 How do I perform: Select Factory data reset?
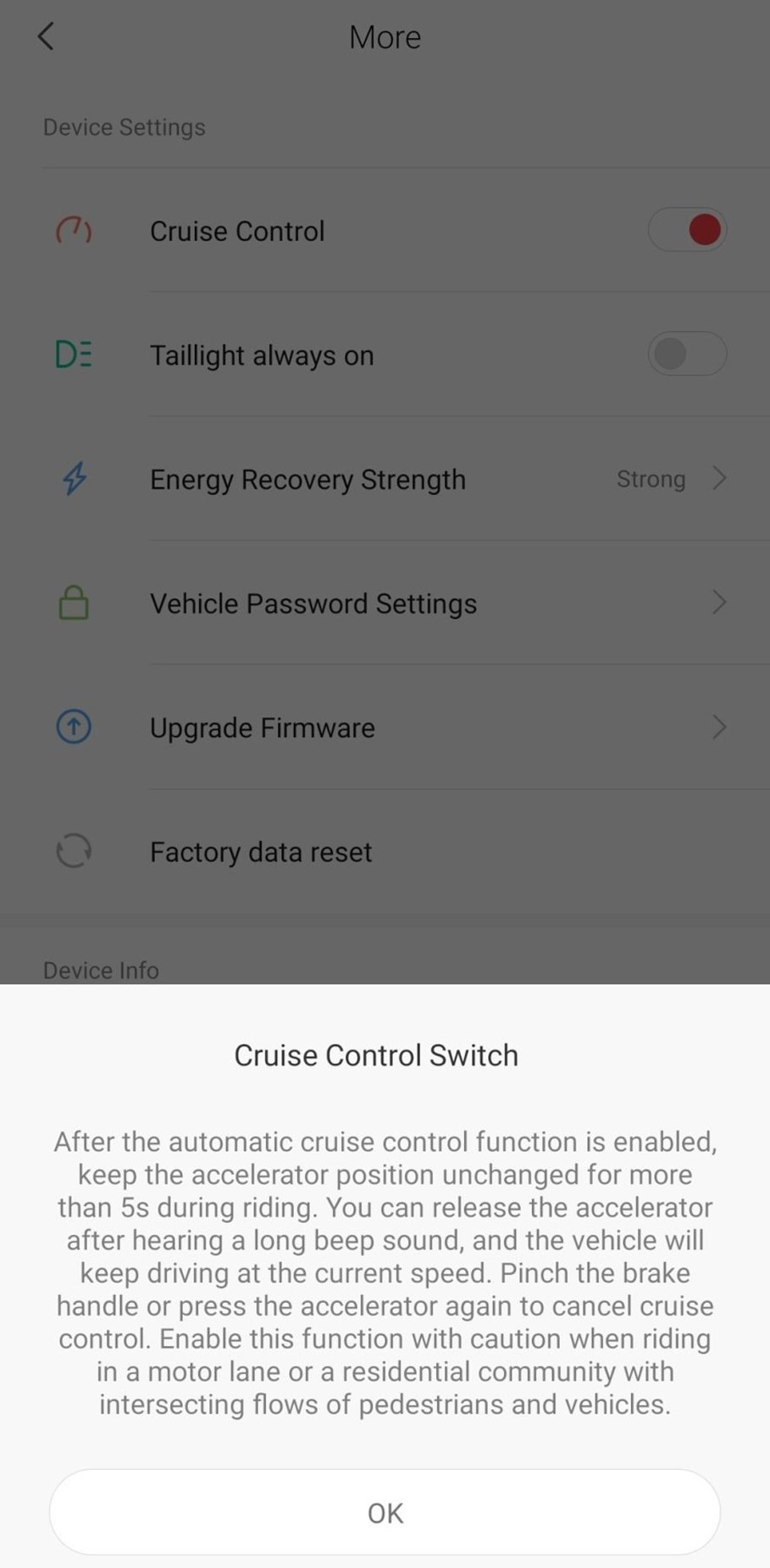pos(385,851)
